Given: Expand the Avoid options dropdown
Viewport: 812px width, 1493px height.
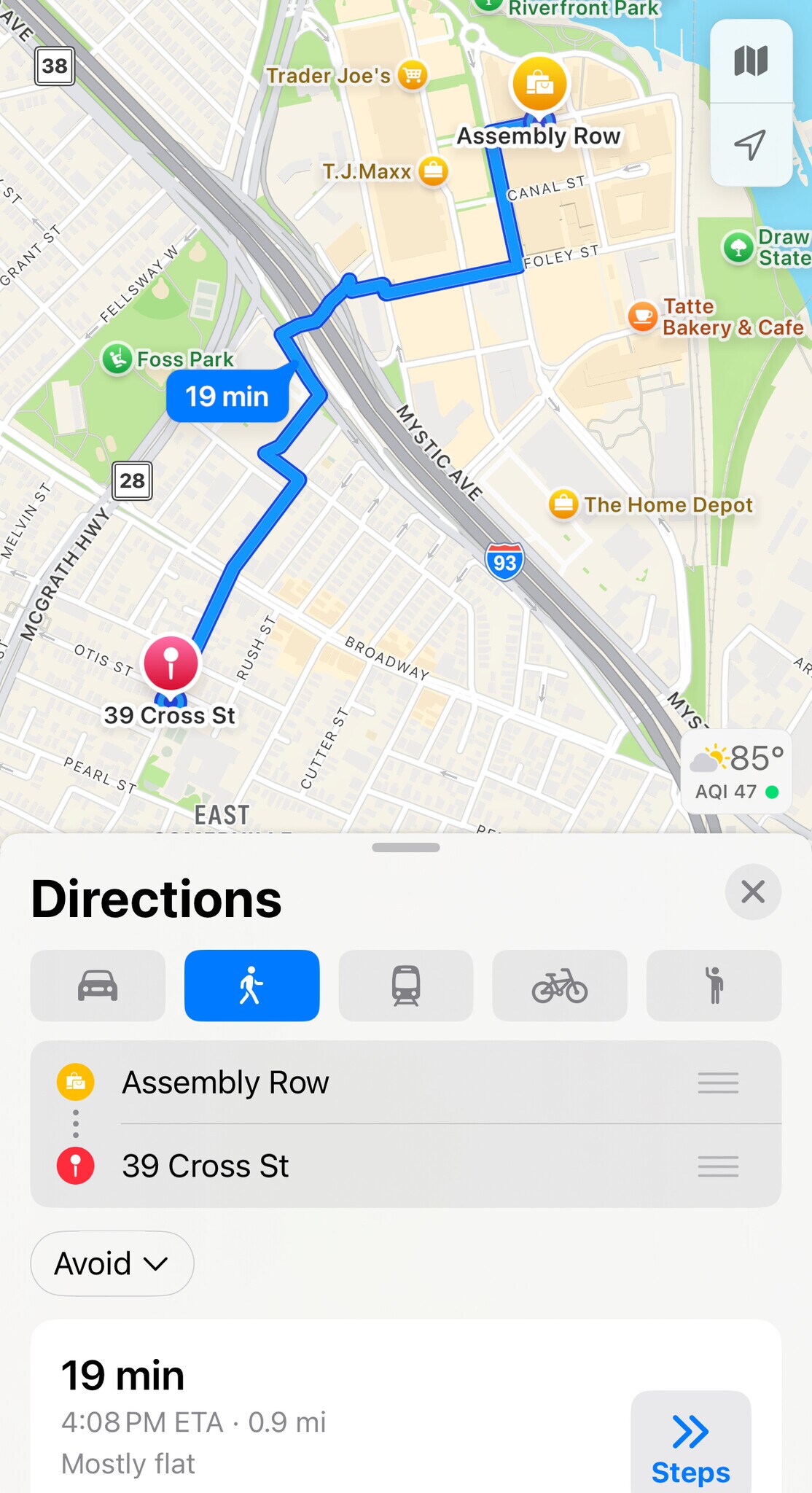Looking at the screenshot, I should pyautogui.click(x=112, y=1263).
